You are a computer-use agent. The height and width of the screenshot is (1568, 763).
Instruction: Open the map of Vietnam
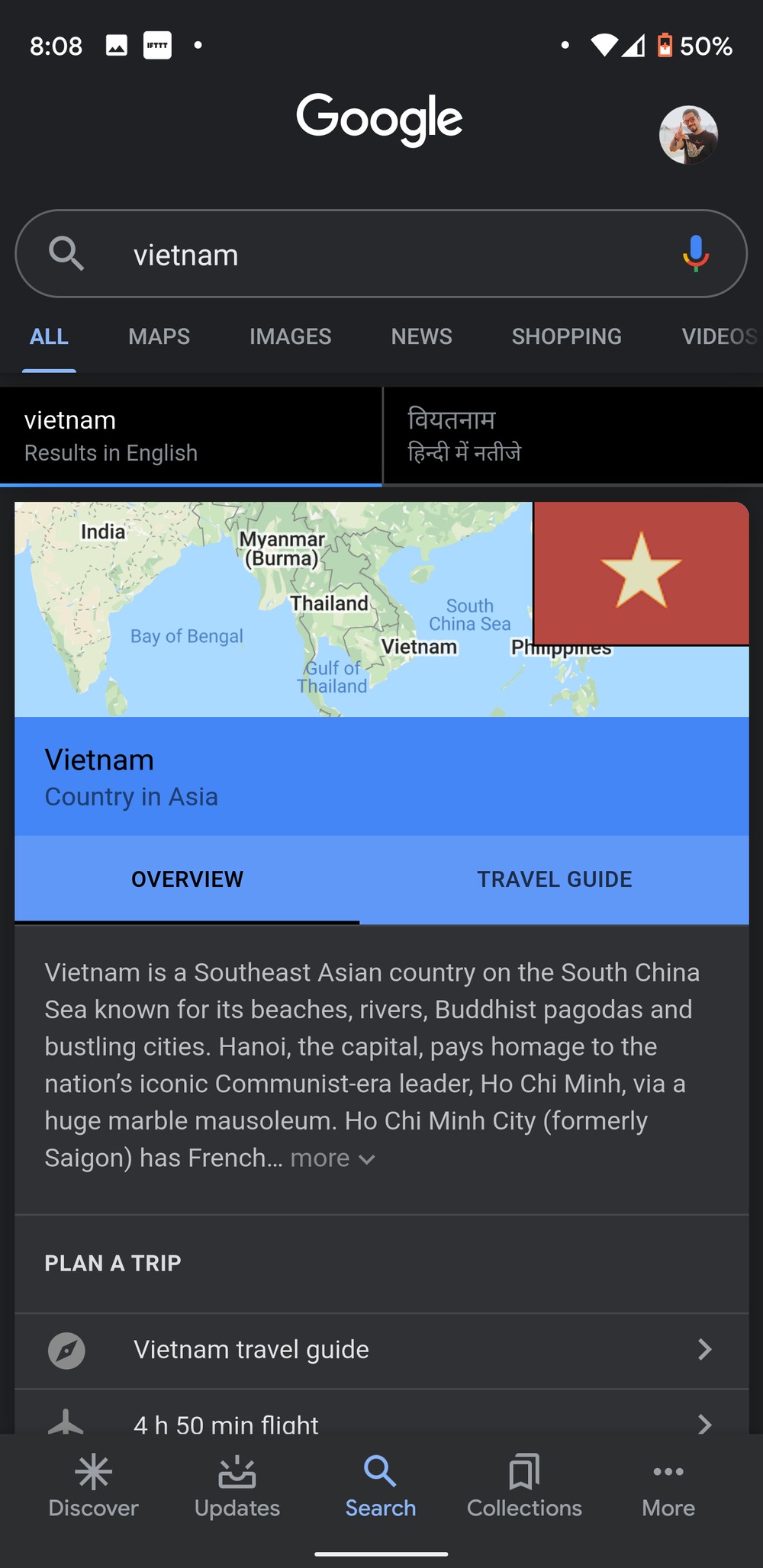273,609
